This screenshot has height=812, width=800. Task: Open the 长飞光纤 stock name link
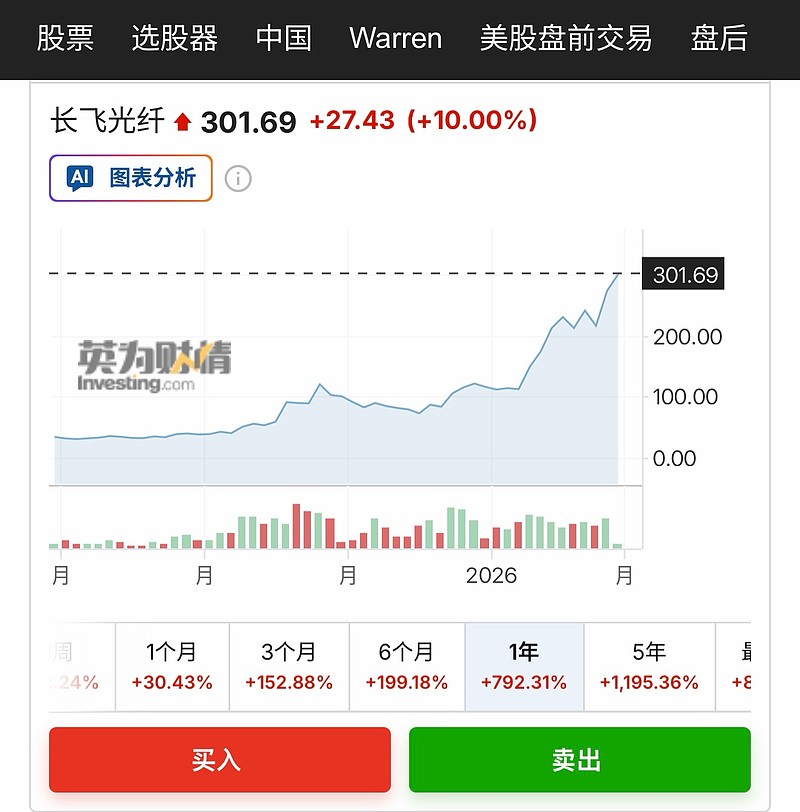pos(107,121)
